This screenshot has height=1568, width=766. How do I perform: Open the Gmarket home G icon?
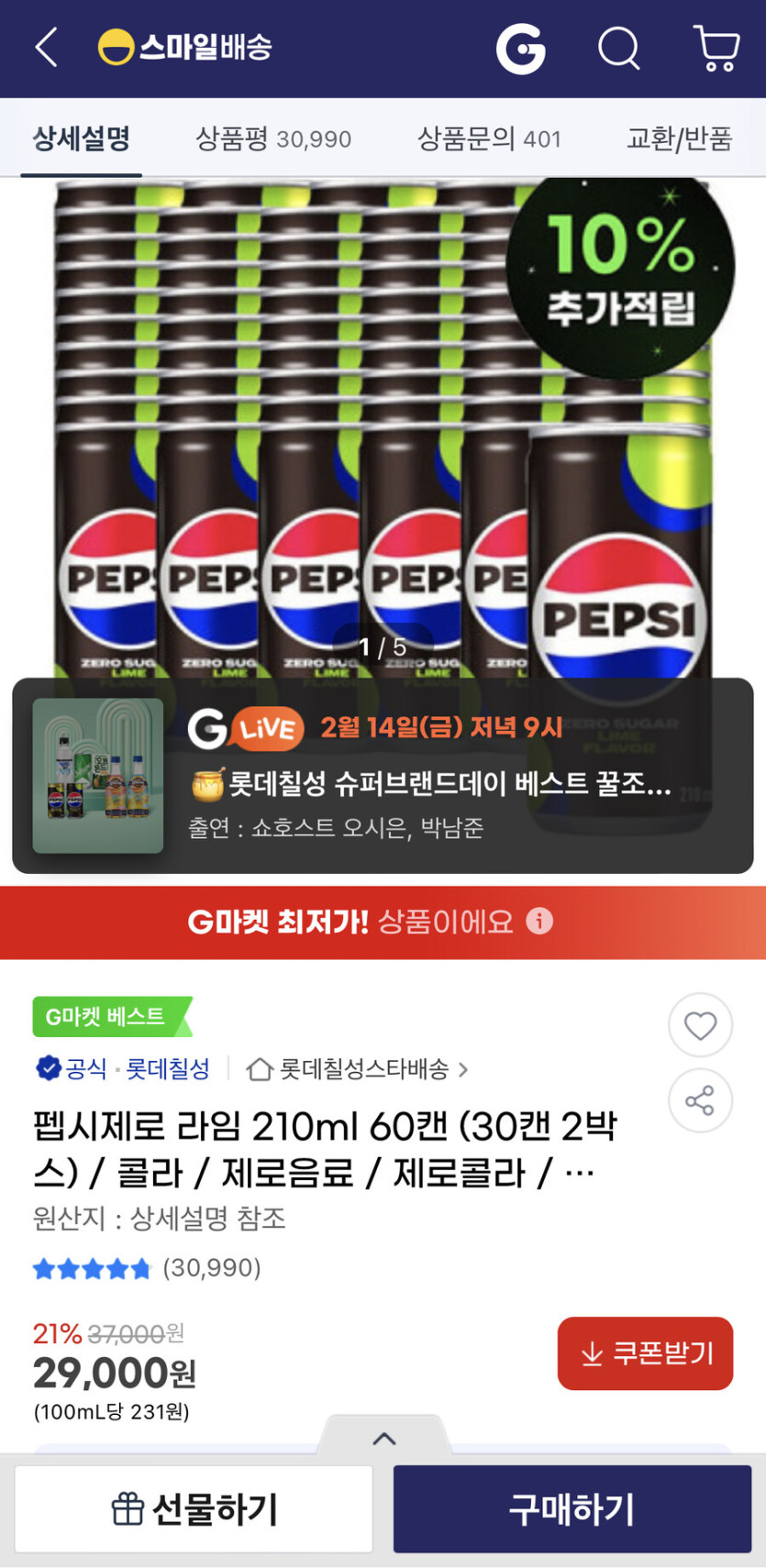tap(520, 48)
